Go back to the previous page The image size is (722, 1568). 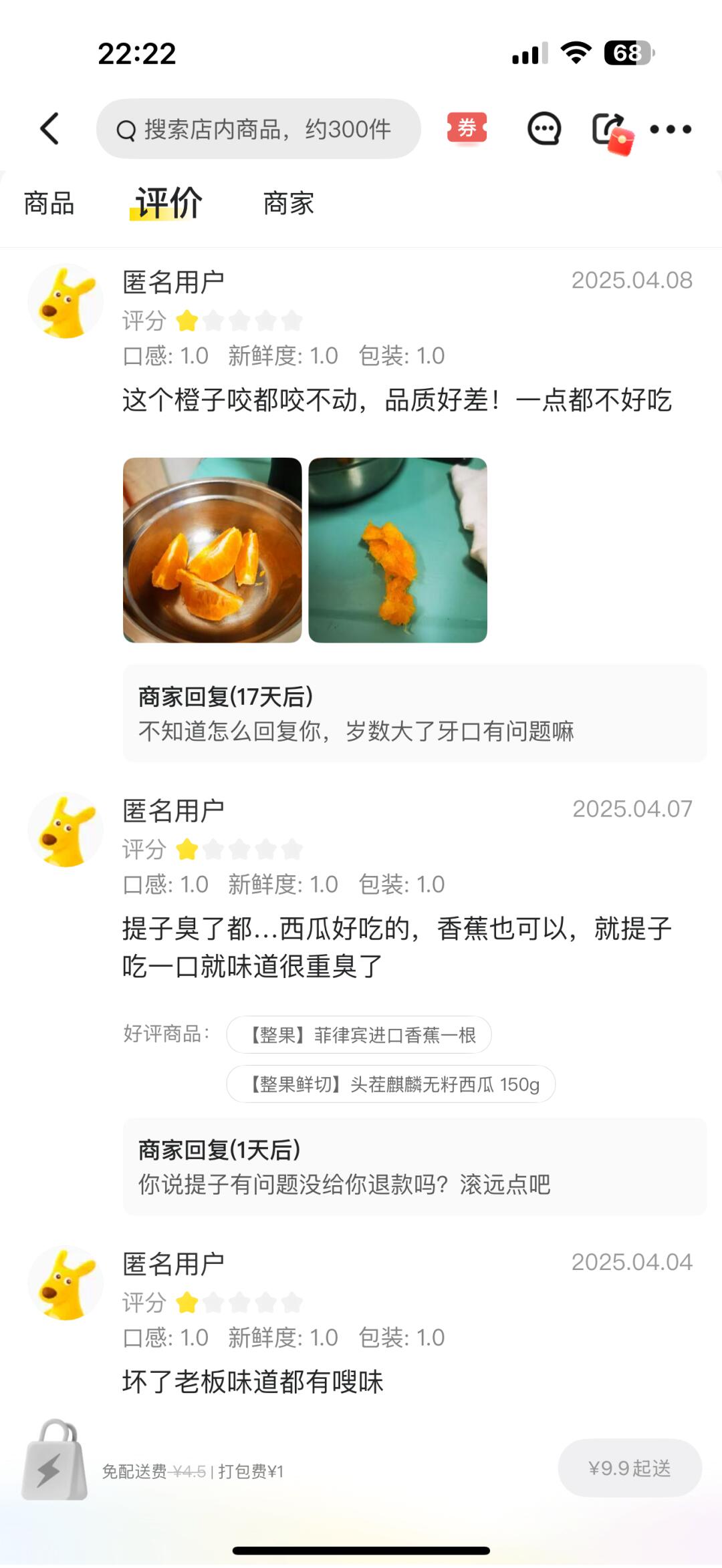point(50,128)
